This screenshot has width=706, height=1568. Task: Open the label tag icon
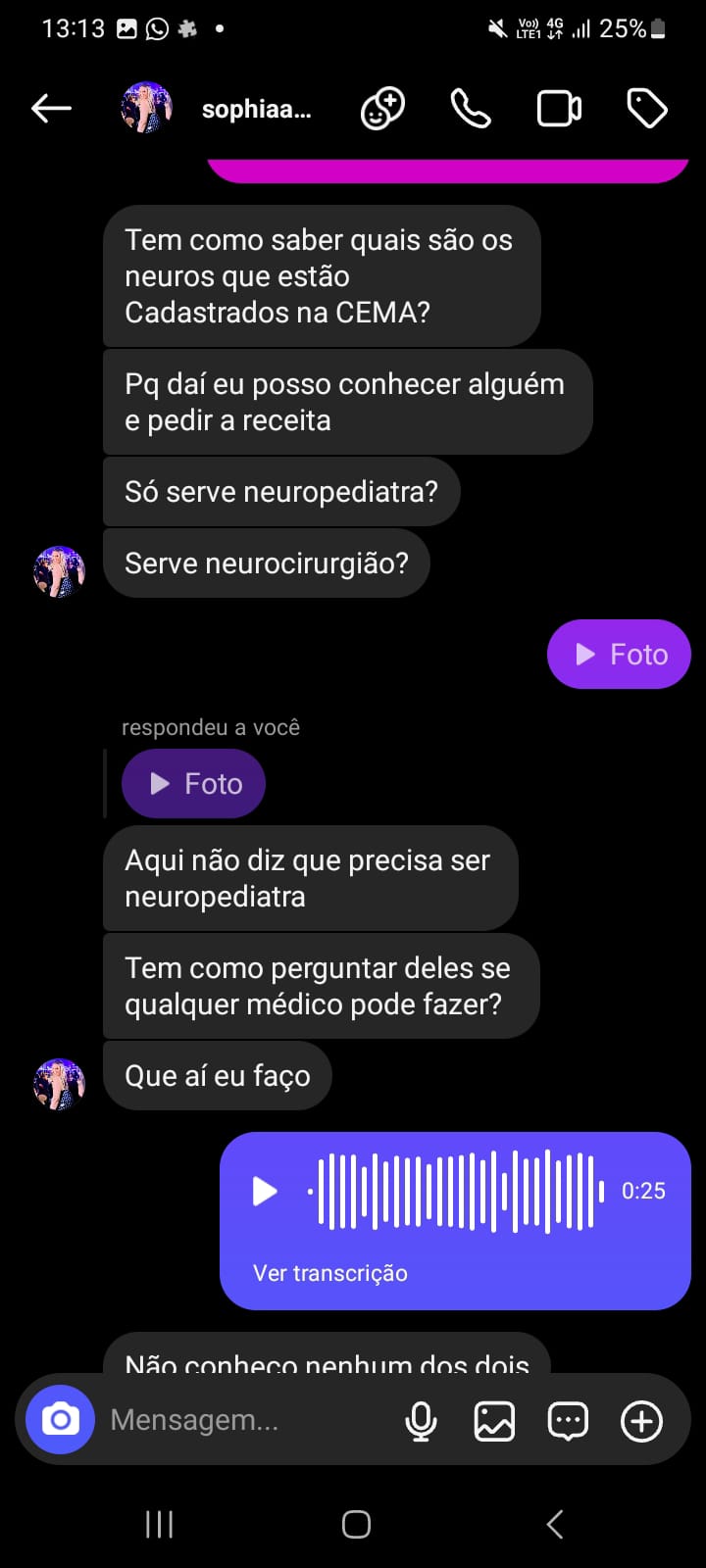(x=647, y=109)
